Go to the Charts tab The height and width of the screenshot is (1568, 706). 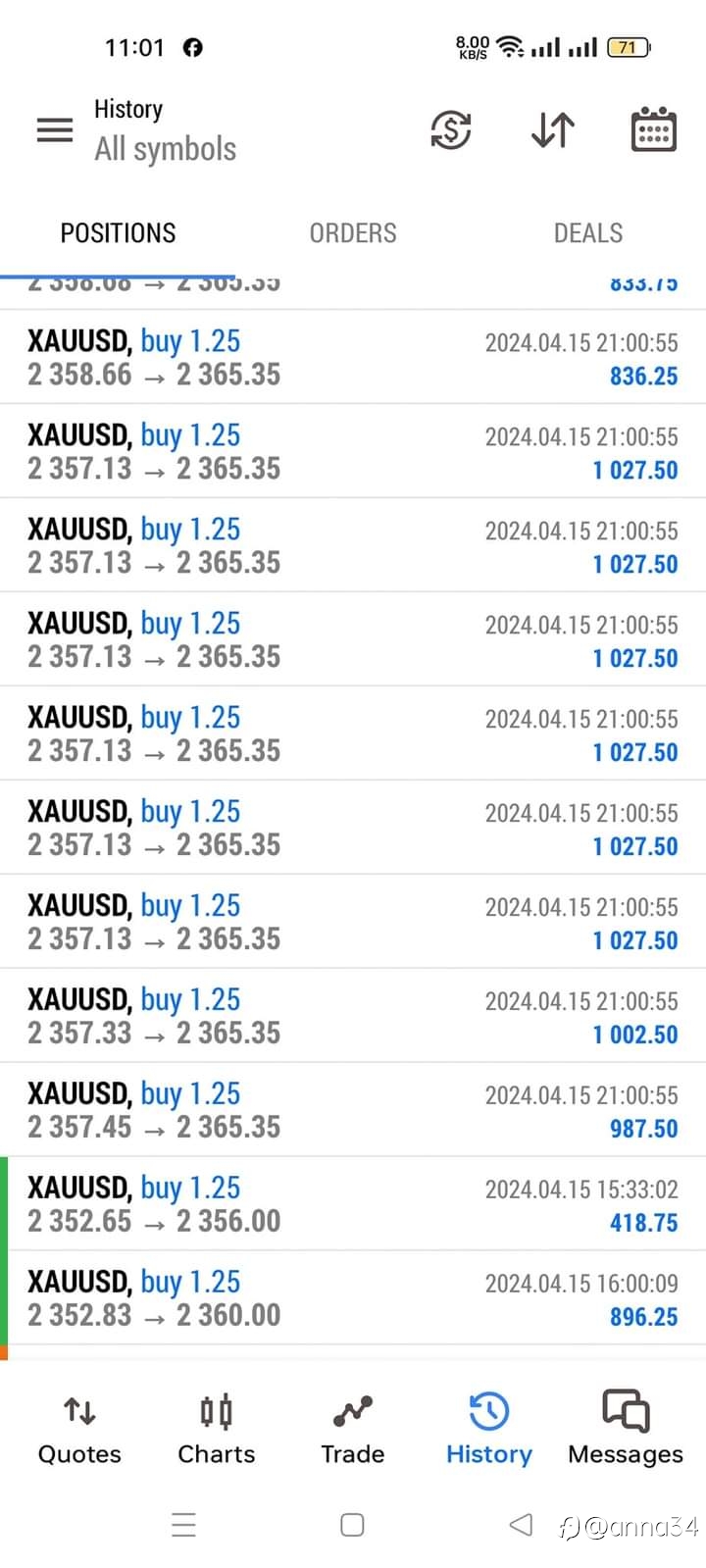coord(216,1430)
